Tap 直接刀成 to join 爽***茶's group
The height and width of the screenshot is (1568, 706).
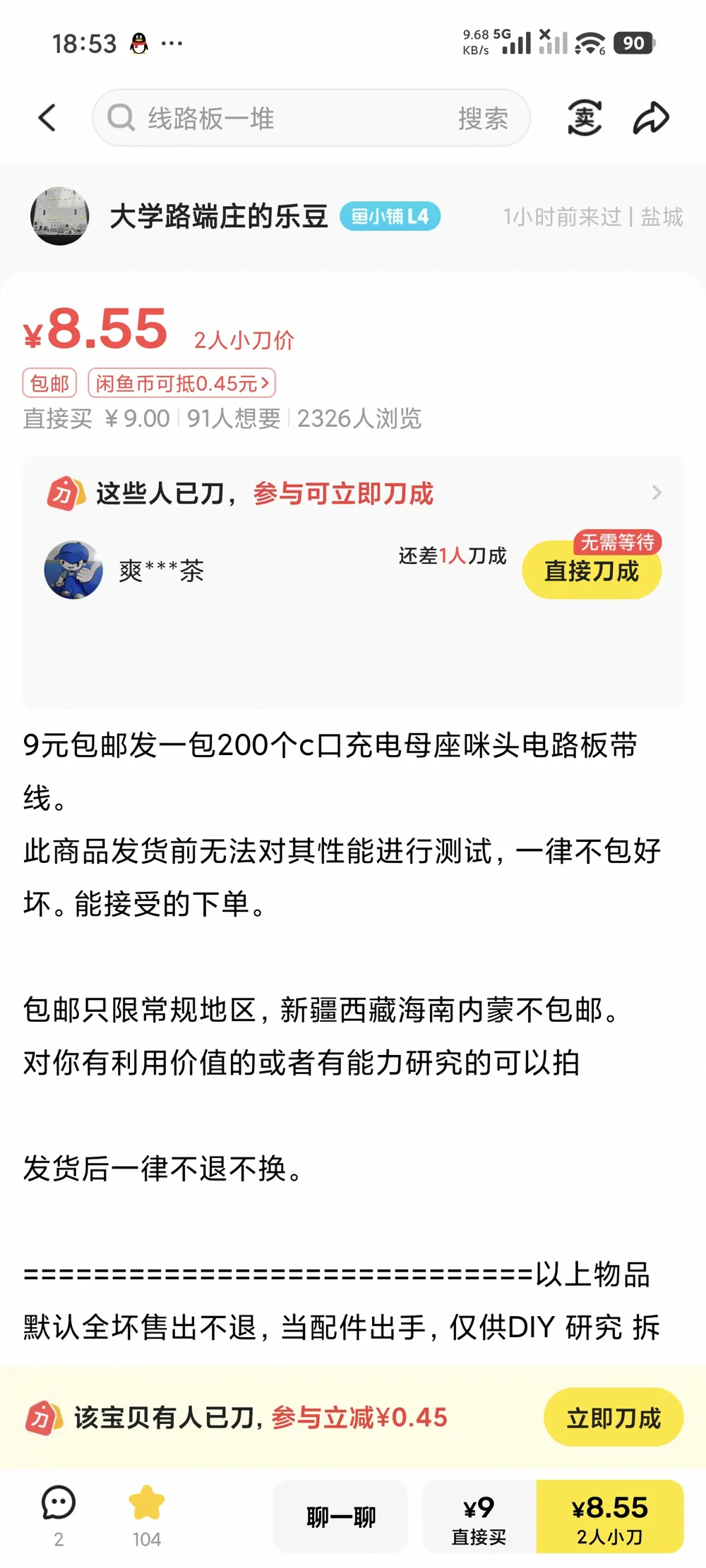(x=592, y=570)
